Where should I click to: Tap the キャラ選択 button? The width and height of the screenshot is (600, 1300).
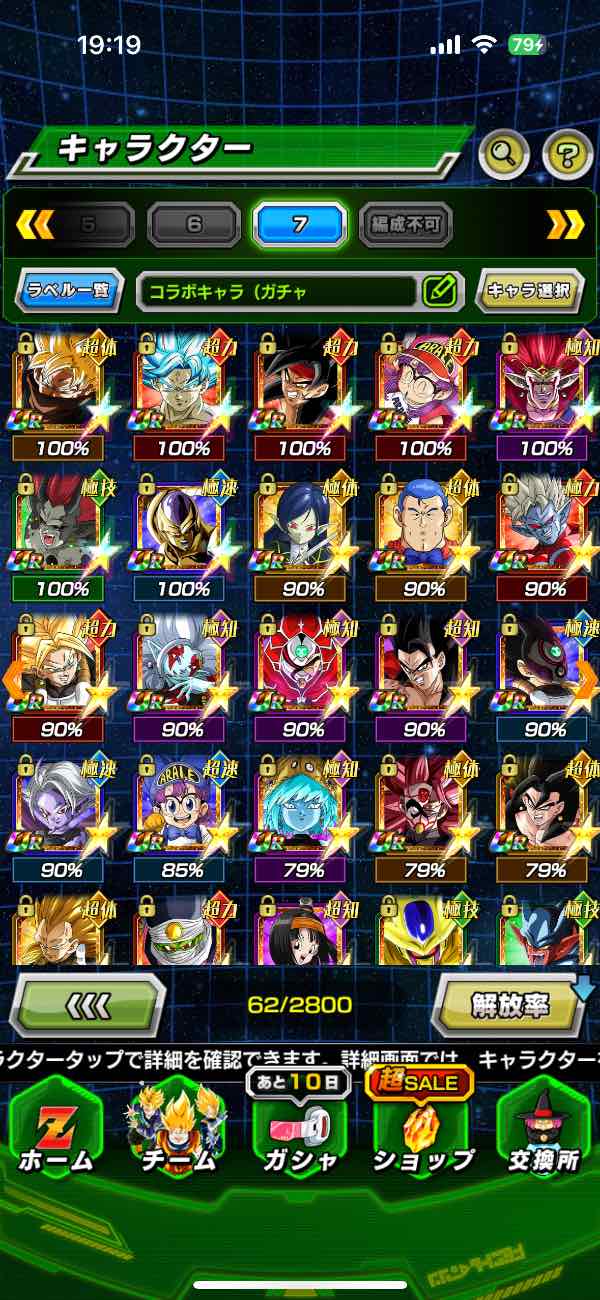(x=529, y=292)
